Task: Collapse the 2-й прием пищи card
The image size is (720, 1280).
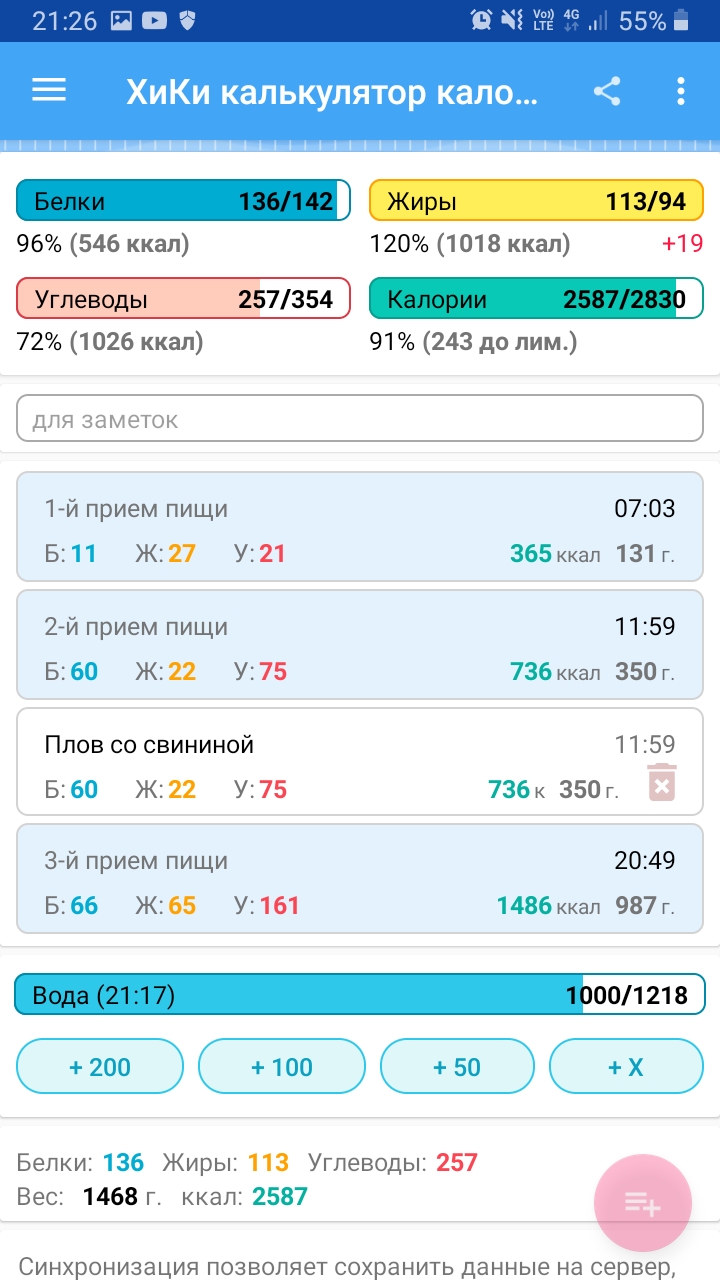Action: (360, 644)
